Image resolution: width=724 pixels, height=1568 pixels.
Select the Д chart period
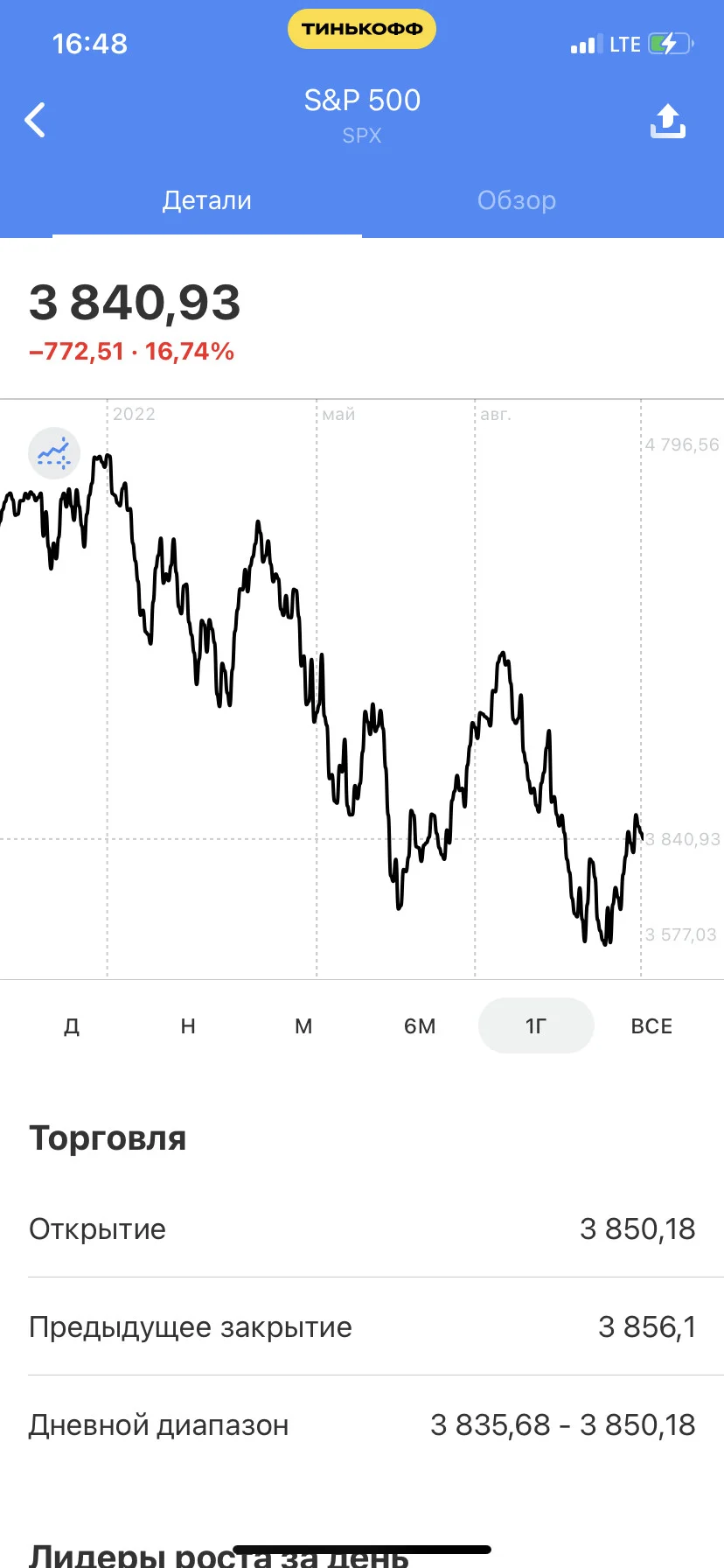click(72, 1025)
